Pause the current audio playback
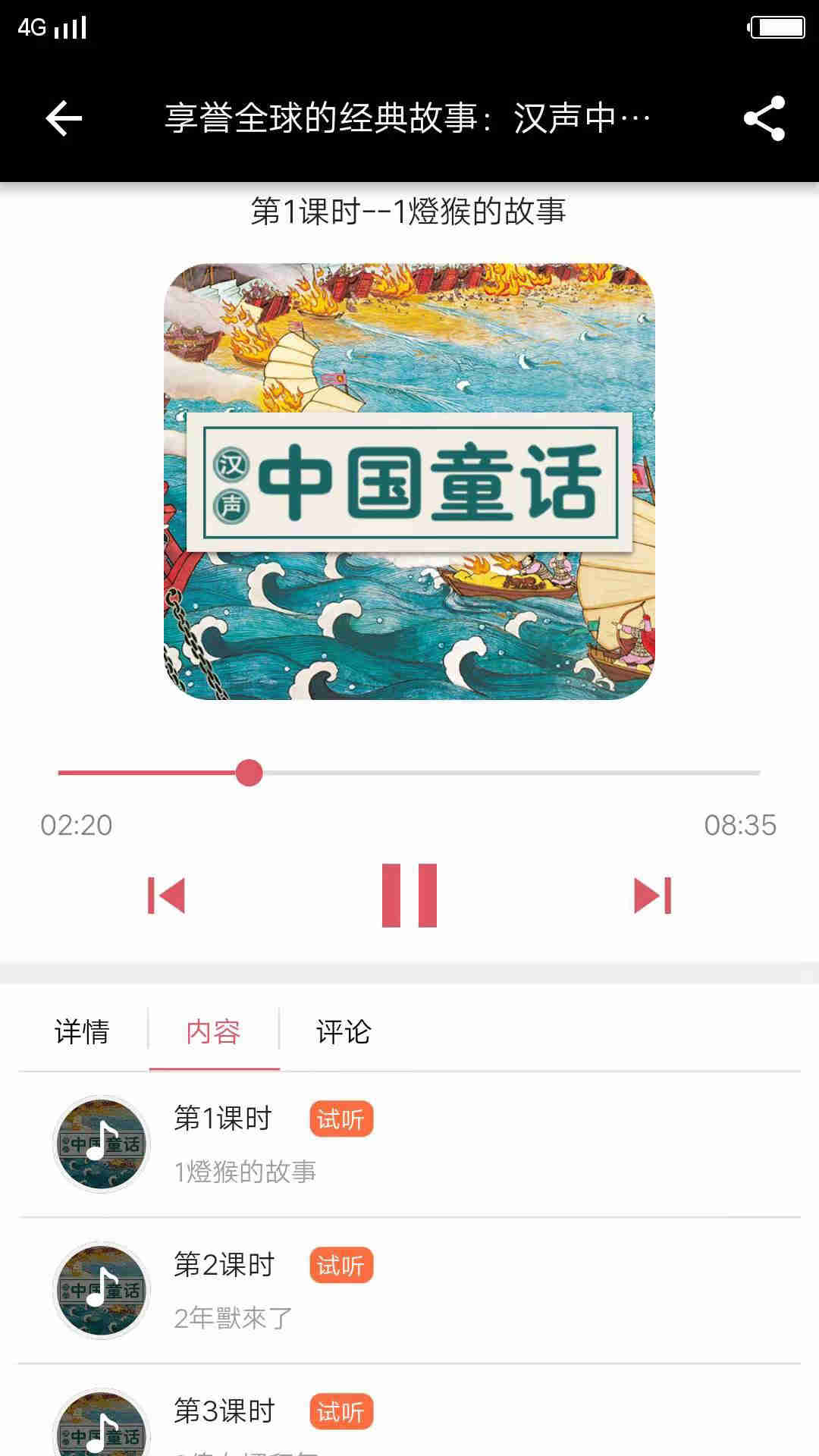The width and height of the screenshot is (819, 1456). 409,896
